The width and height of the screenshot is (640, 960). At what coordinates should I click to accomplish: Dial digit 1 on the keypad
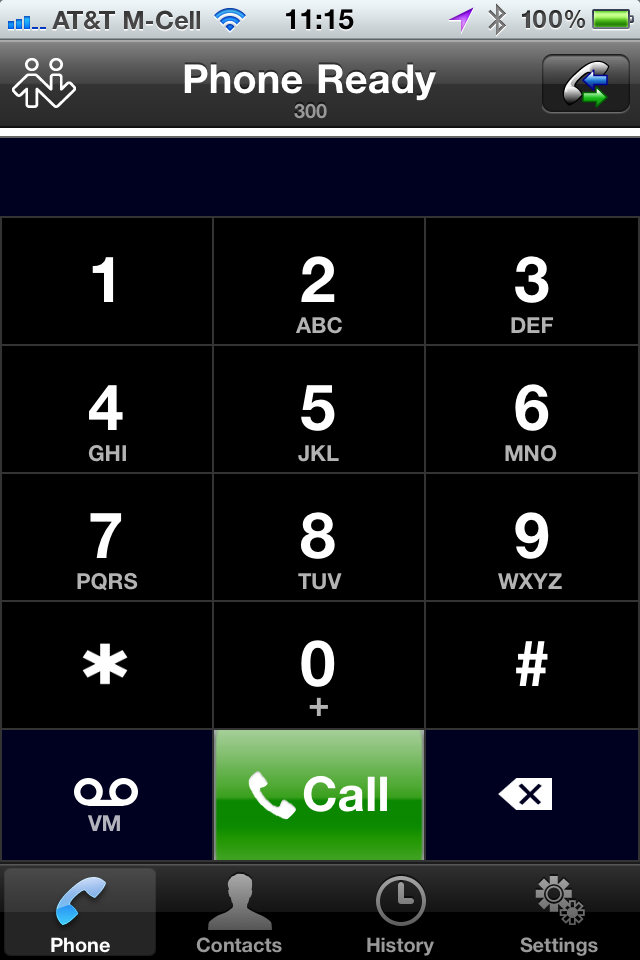point(107,281)
